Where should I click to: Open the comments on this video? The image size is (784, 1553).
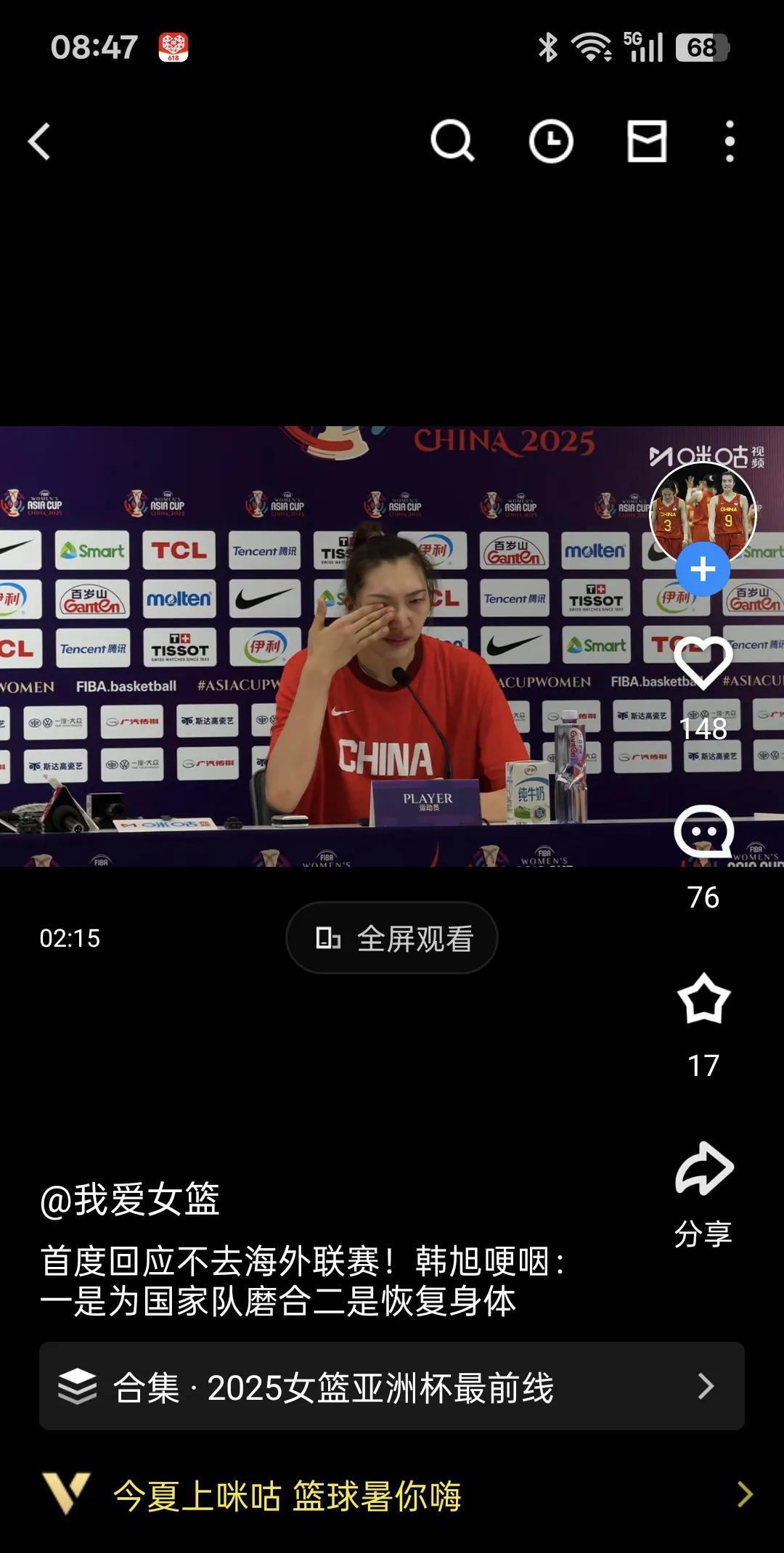(703, 832)
